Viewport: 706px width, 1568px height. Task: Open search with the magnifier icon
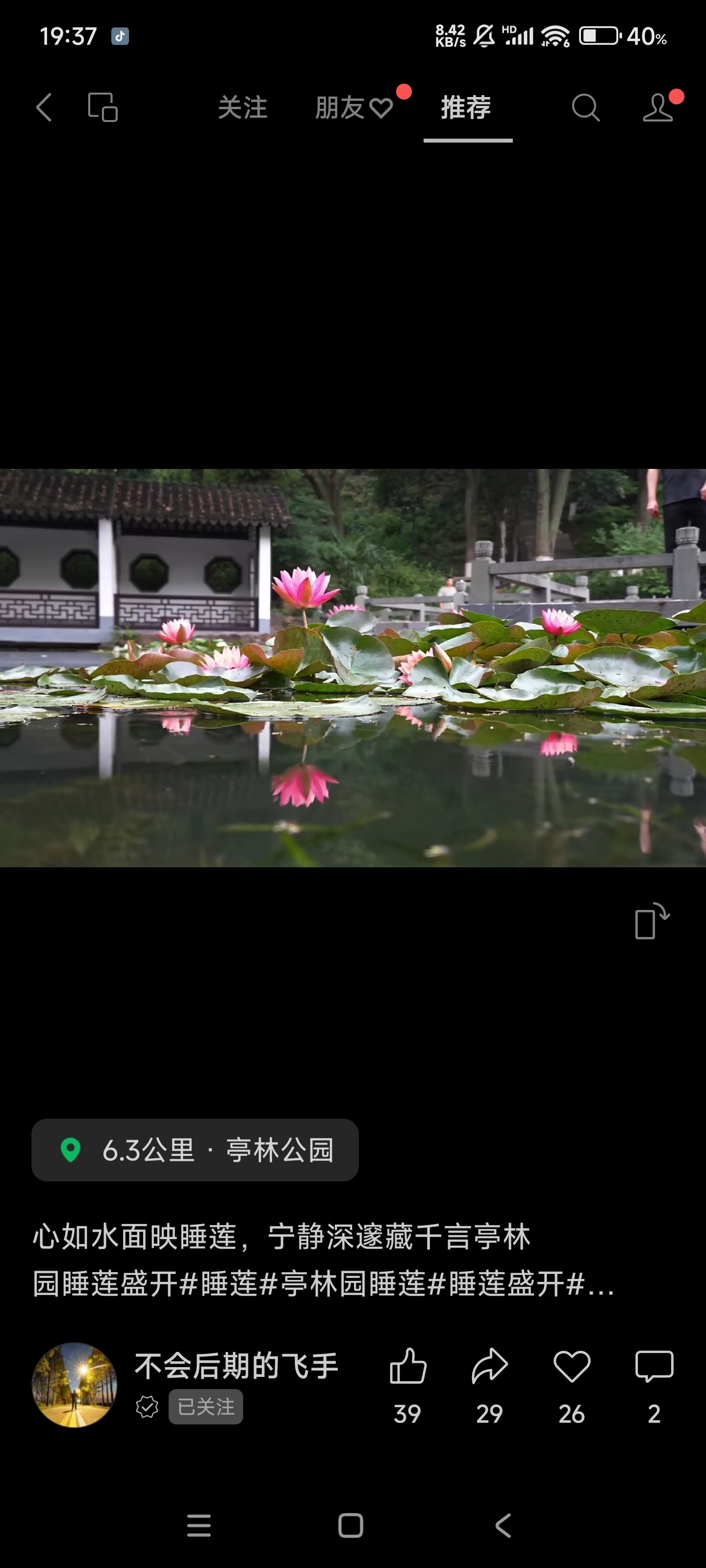(585, 108)
